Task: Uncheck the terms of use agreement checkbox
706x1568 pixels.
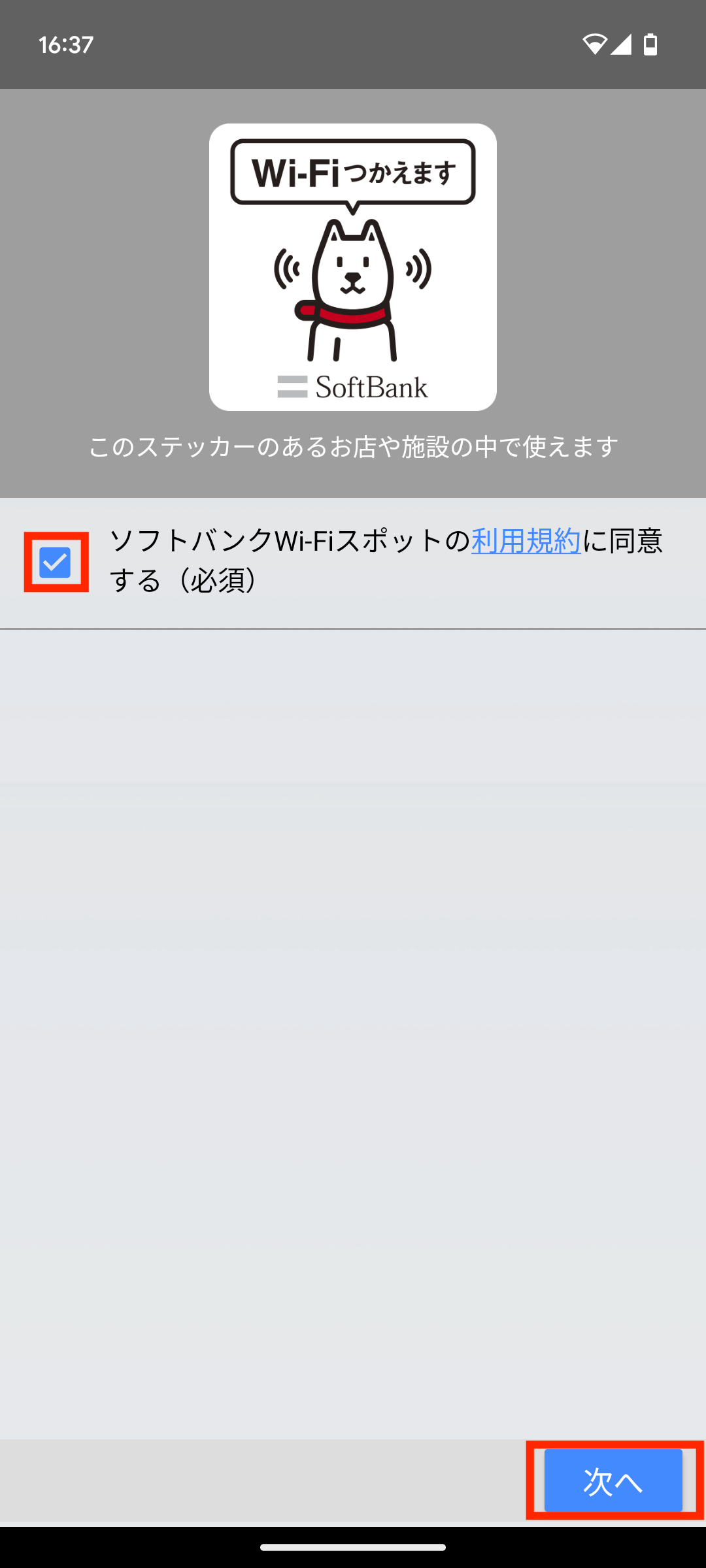Action: point(55,563)
